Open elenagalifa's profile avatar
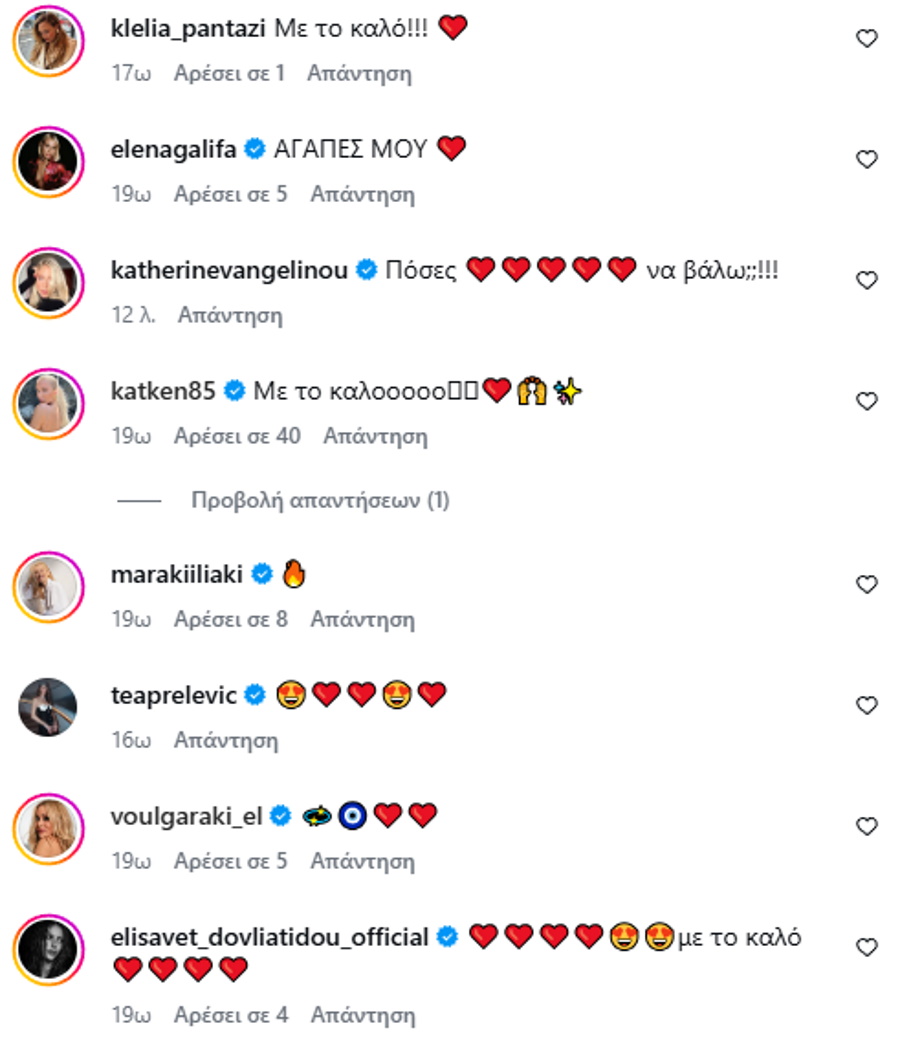The image size is (900, 1039). (48, 160)
